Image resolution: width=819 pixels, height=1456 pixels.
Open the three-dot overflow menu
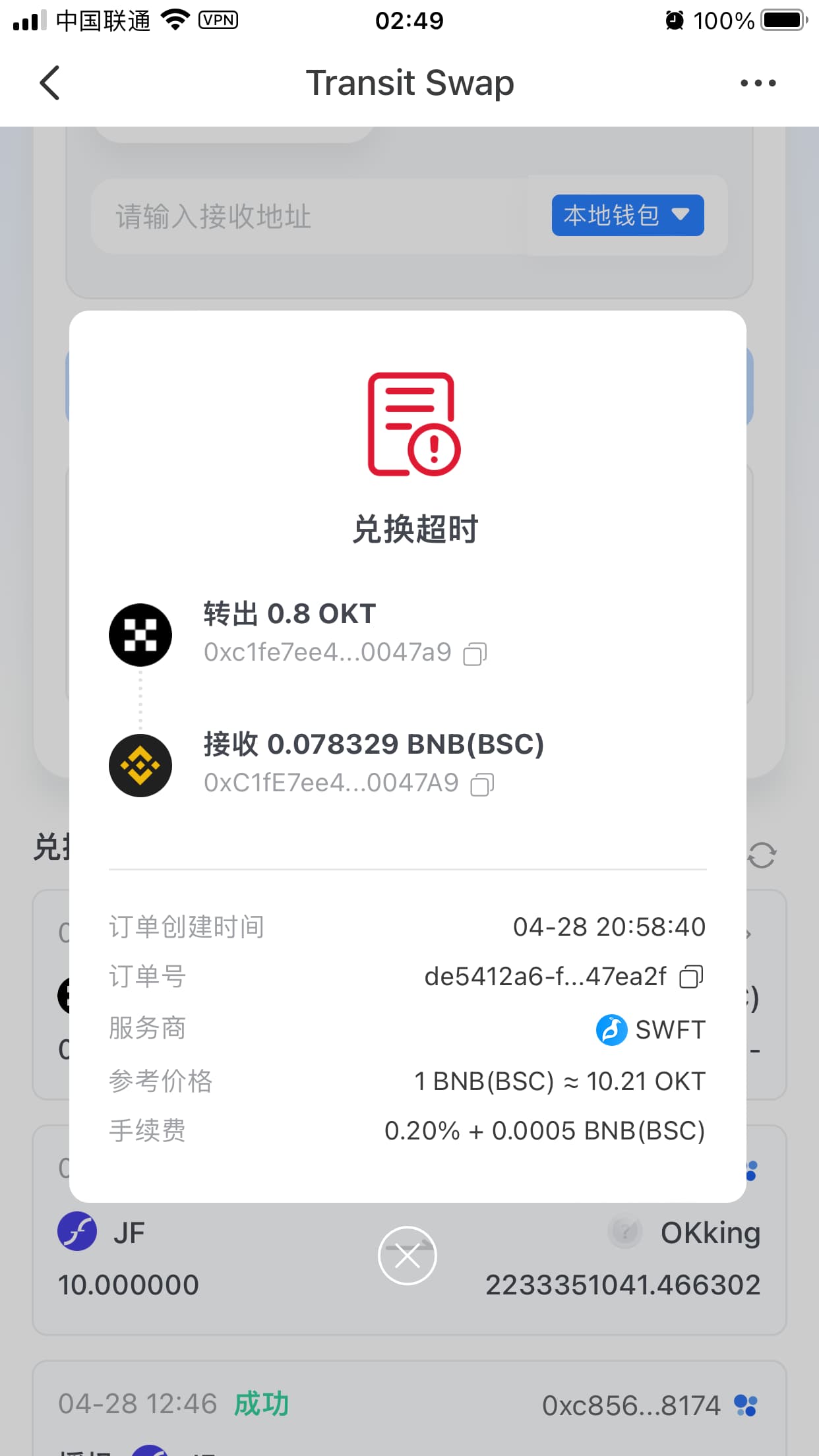pos(758,83)
